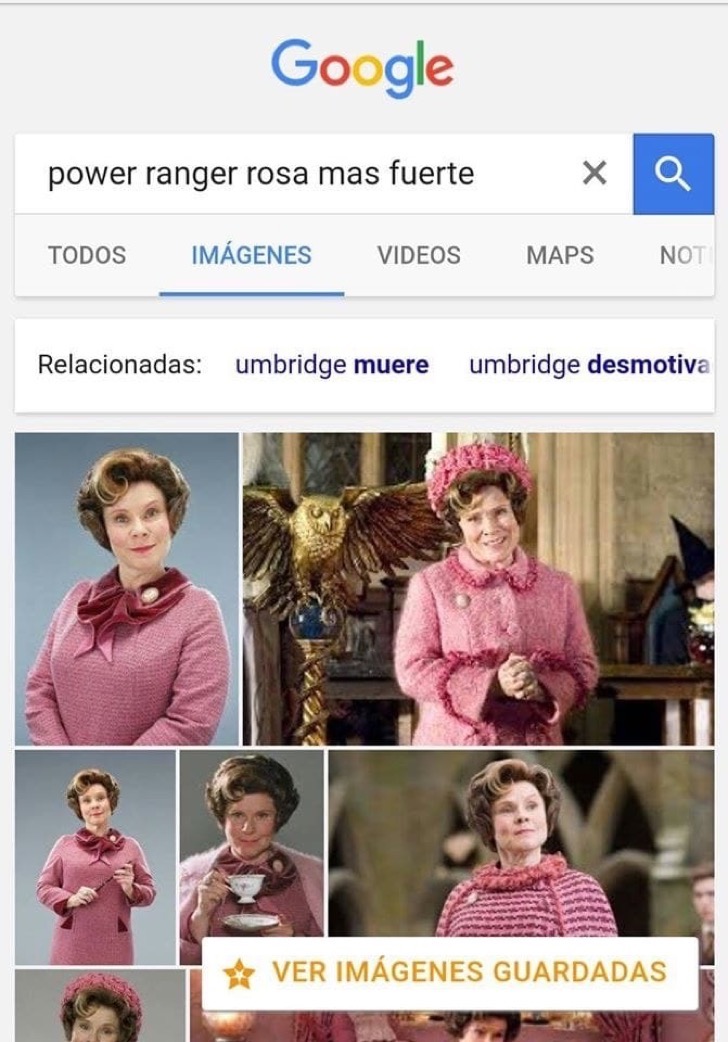Open related search umbridge desmotiva
The image size is (728, 1042).
click(590, 365)
